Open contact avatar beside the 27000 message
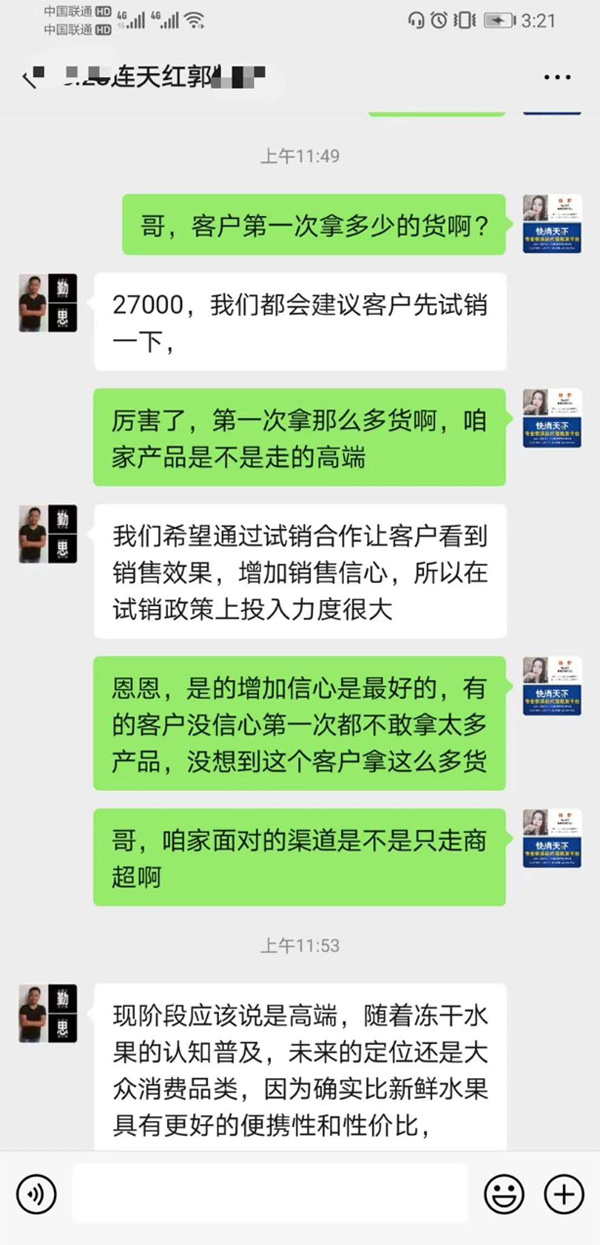The height and width of the screenshot is (1245, 600). click(47, 303)
